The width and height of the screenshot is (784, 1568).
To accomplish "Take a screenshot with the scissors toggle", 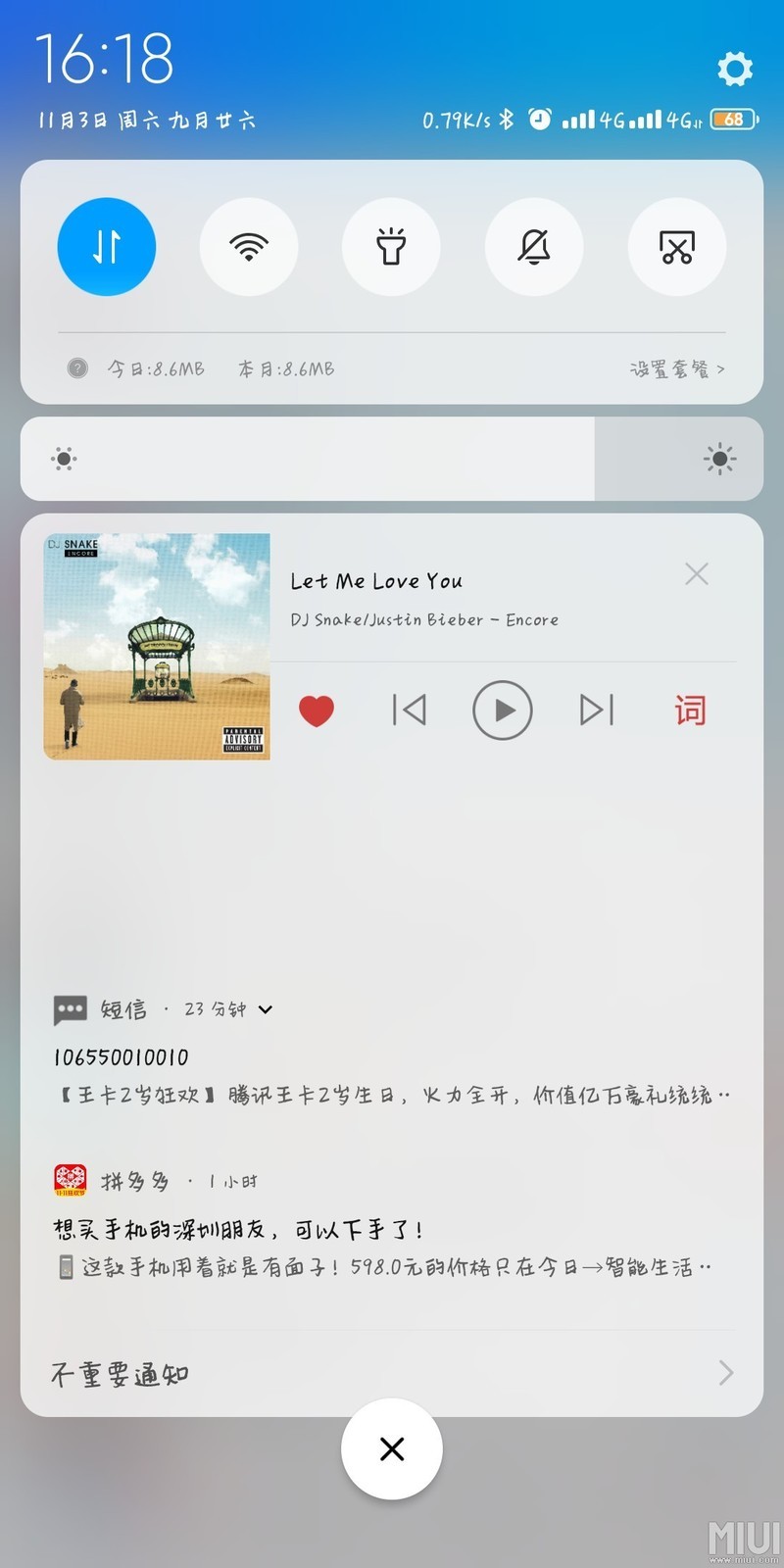I will click(676, 247).
